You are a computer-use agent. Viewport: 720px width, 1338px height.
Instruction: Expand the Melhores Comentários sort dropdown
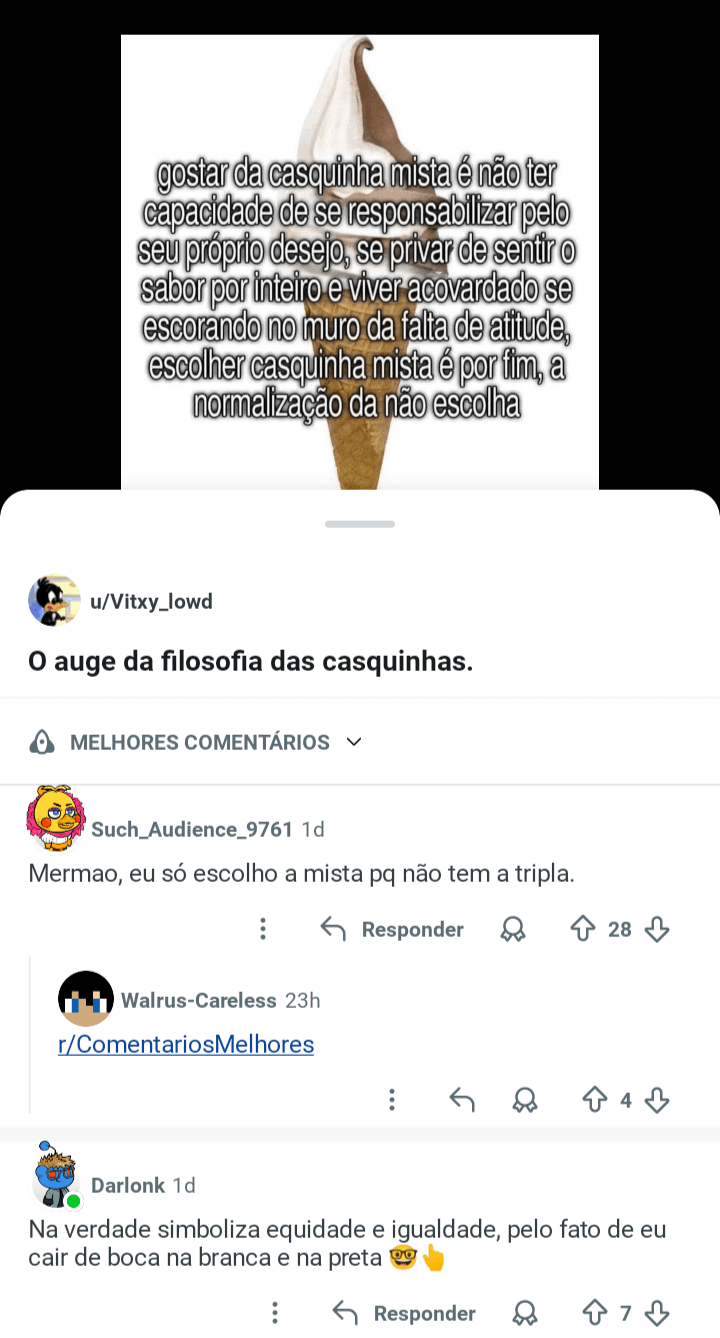353,742
